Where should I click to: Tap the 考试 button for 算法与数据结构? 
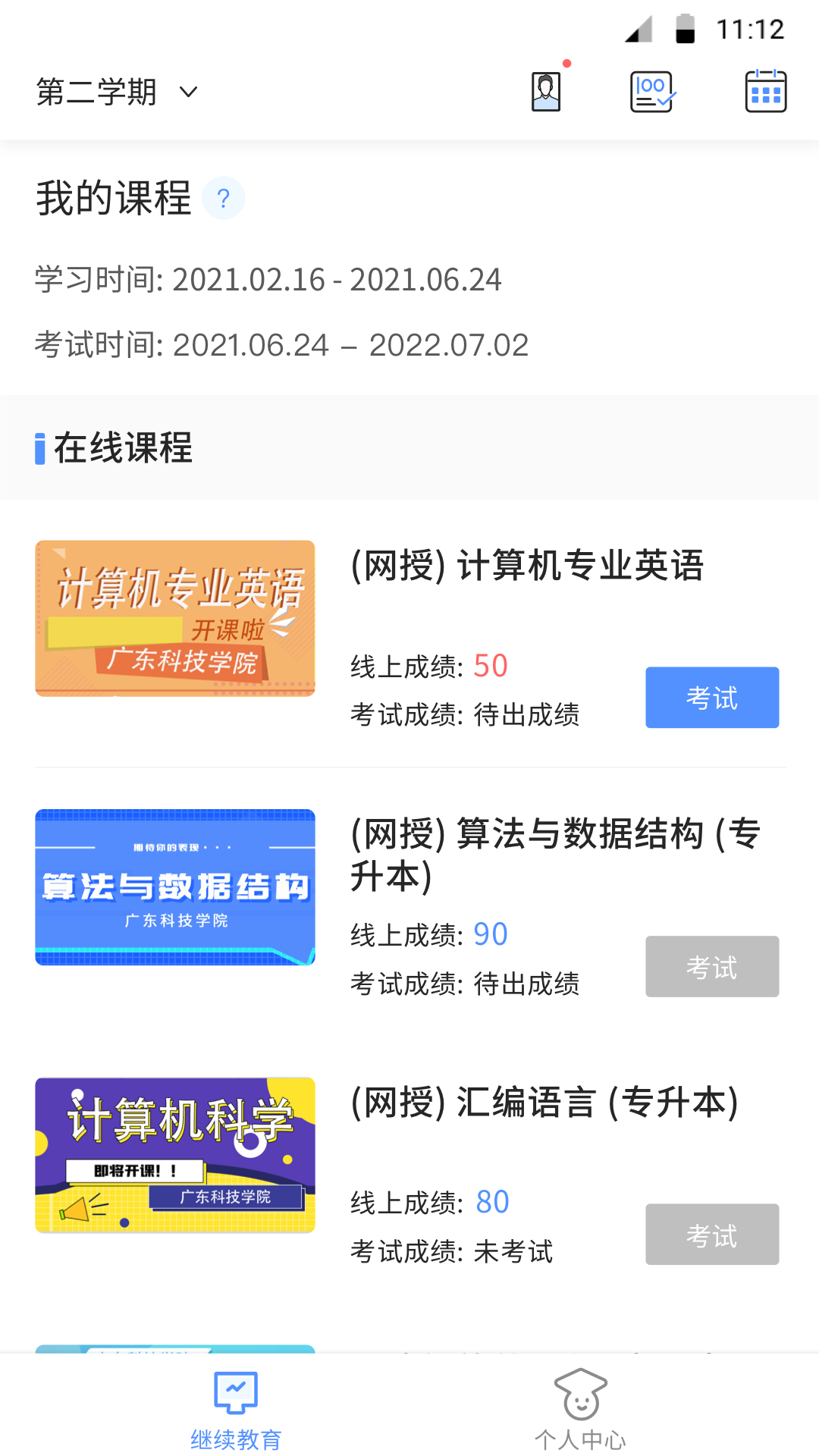(711, 966)
